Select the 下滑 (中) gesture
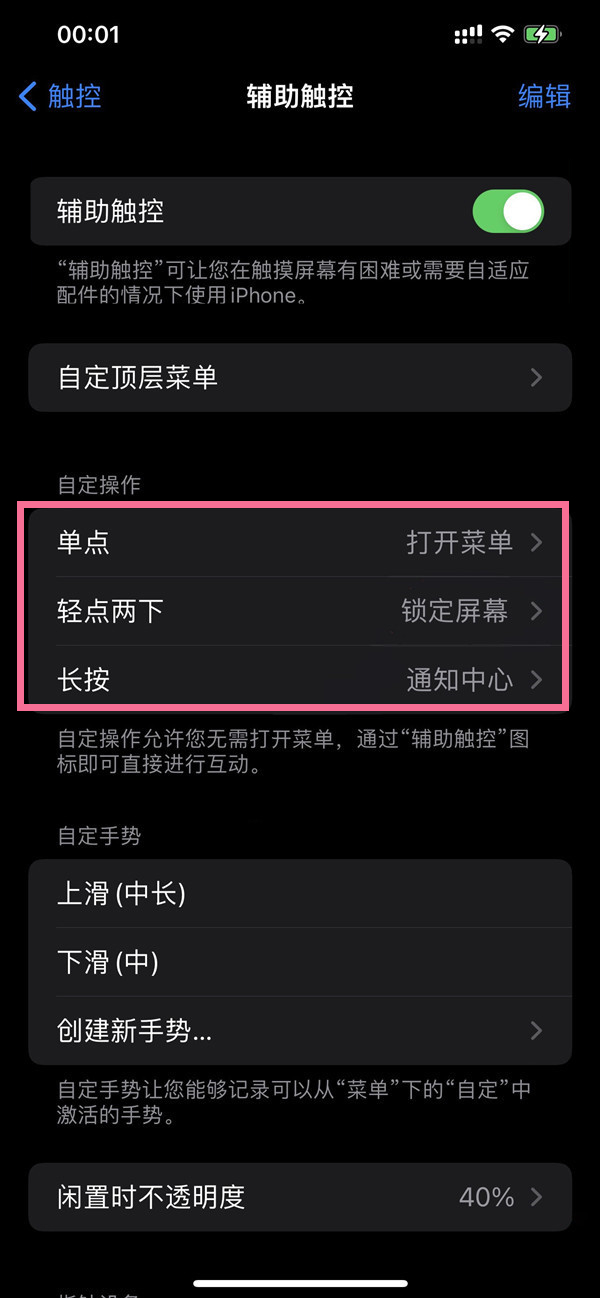The width and height of the screenshot is (600, 1298). 300,962
